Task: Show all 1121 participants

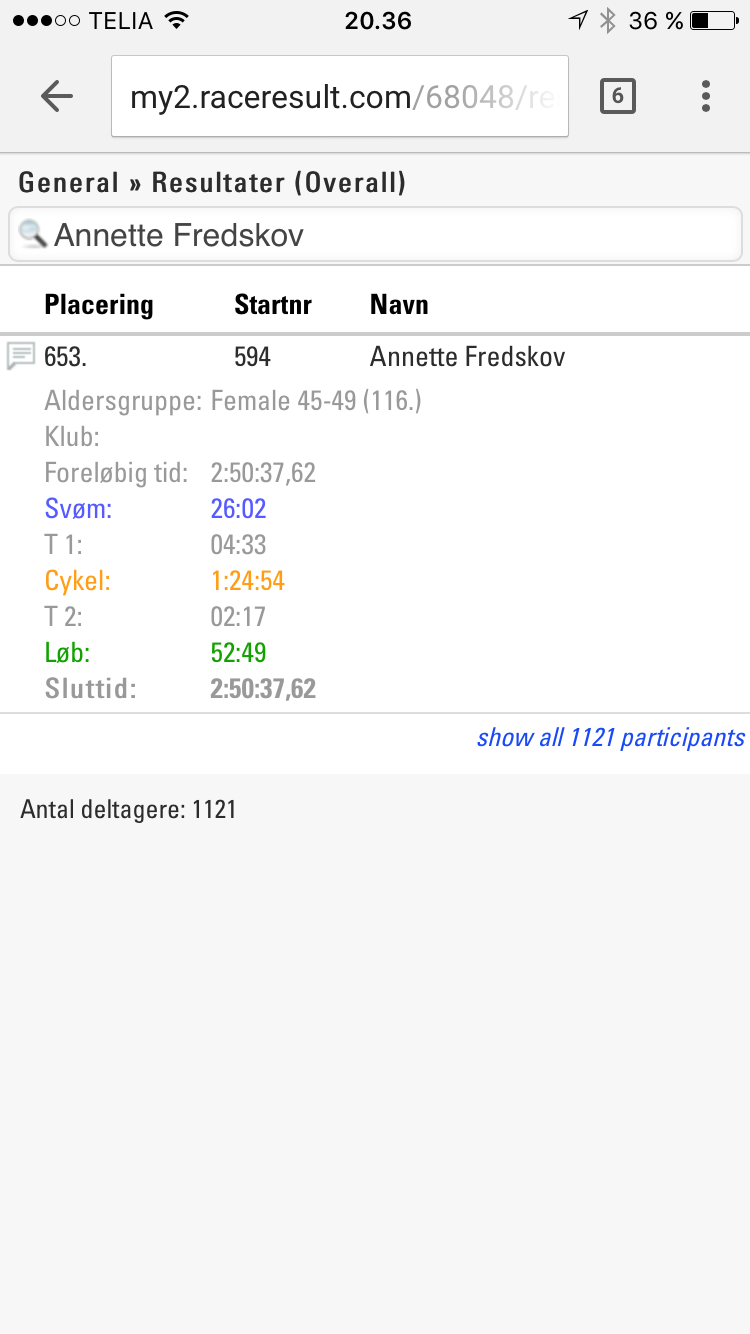Action: (610, 738)
